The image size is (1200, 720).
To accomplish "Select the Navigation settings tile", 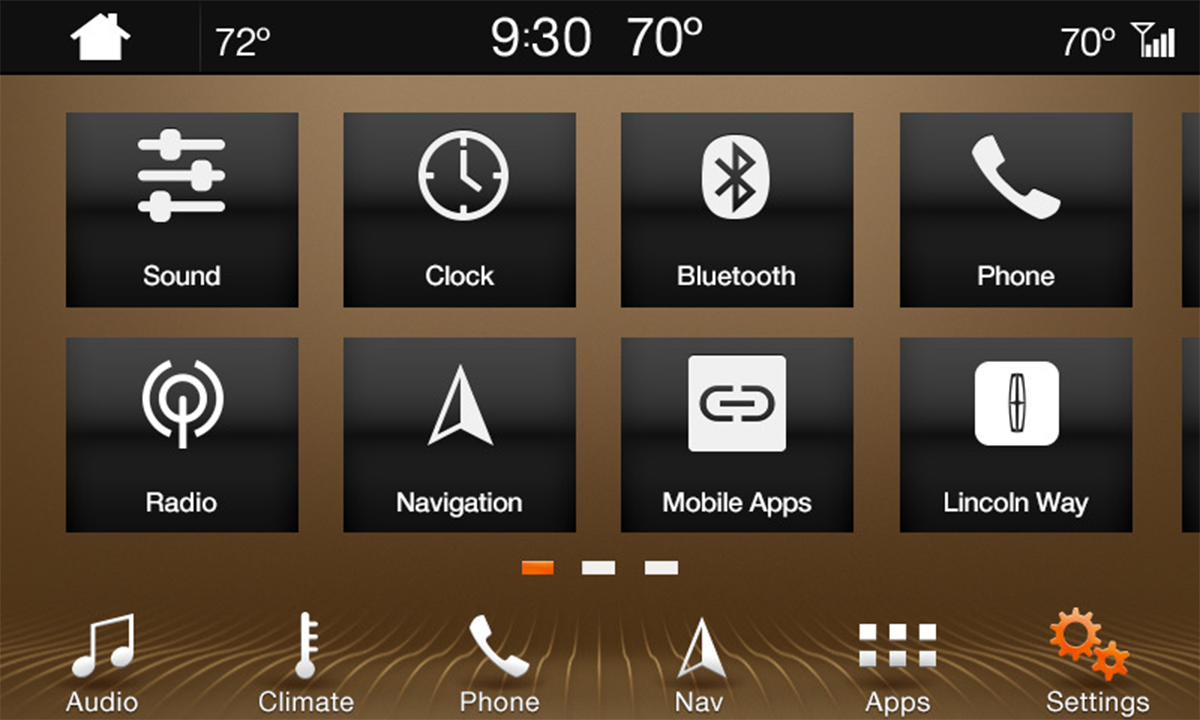I will (x=460, y=435).
